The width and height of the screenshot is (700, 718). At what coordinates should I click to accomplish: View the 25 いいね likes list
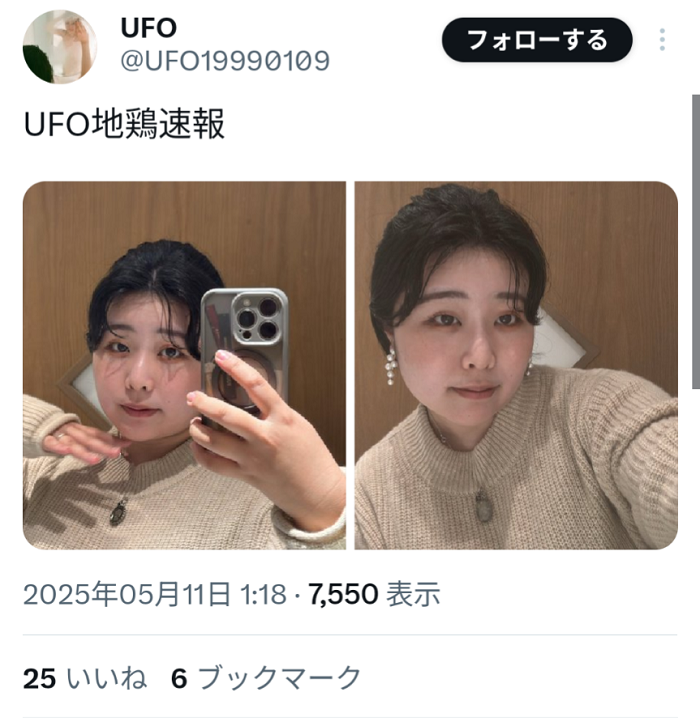[x=85, y=678]
